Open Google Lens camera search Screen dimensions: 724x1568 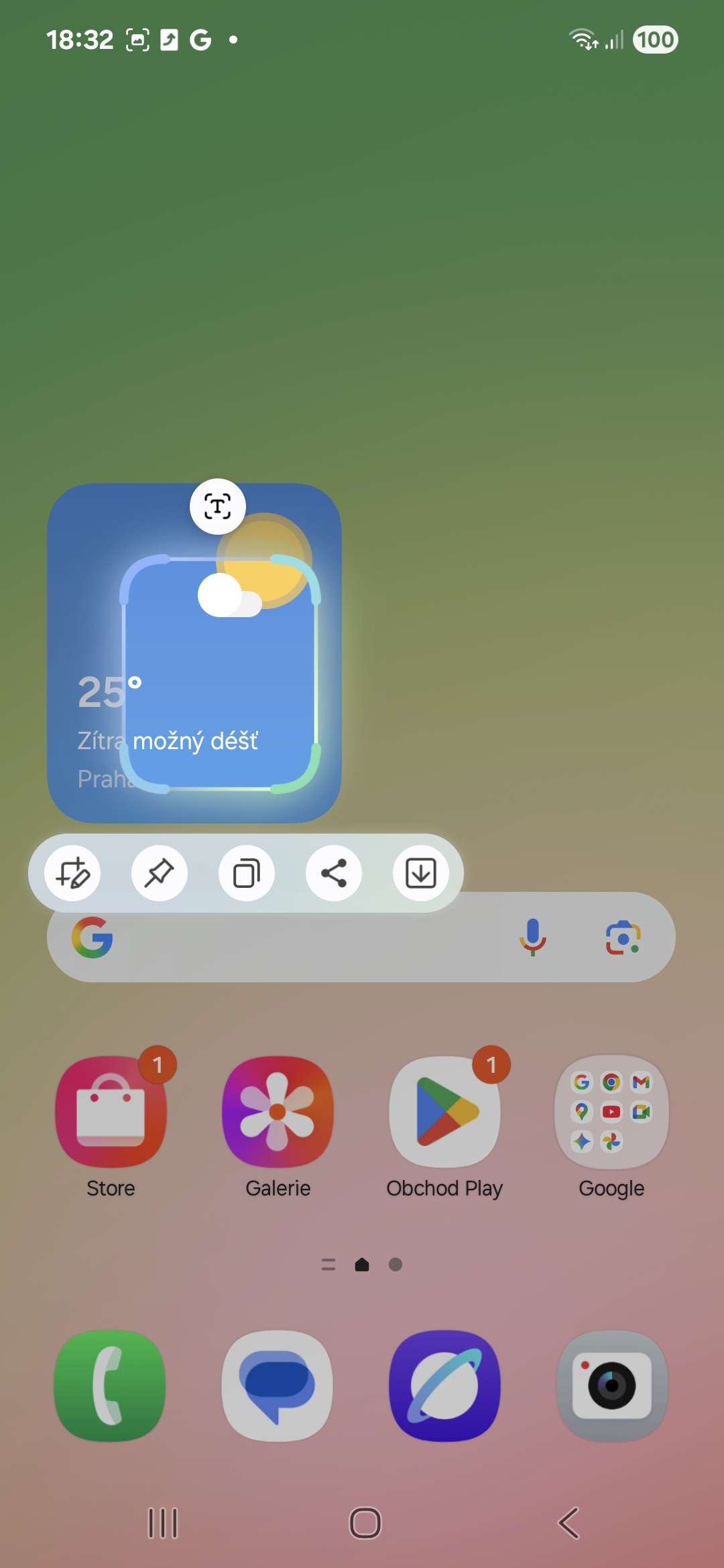coord(623,937)
